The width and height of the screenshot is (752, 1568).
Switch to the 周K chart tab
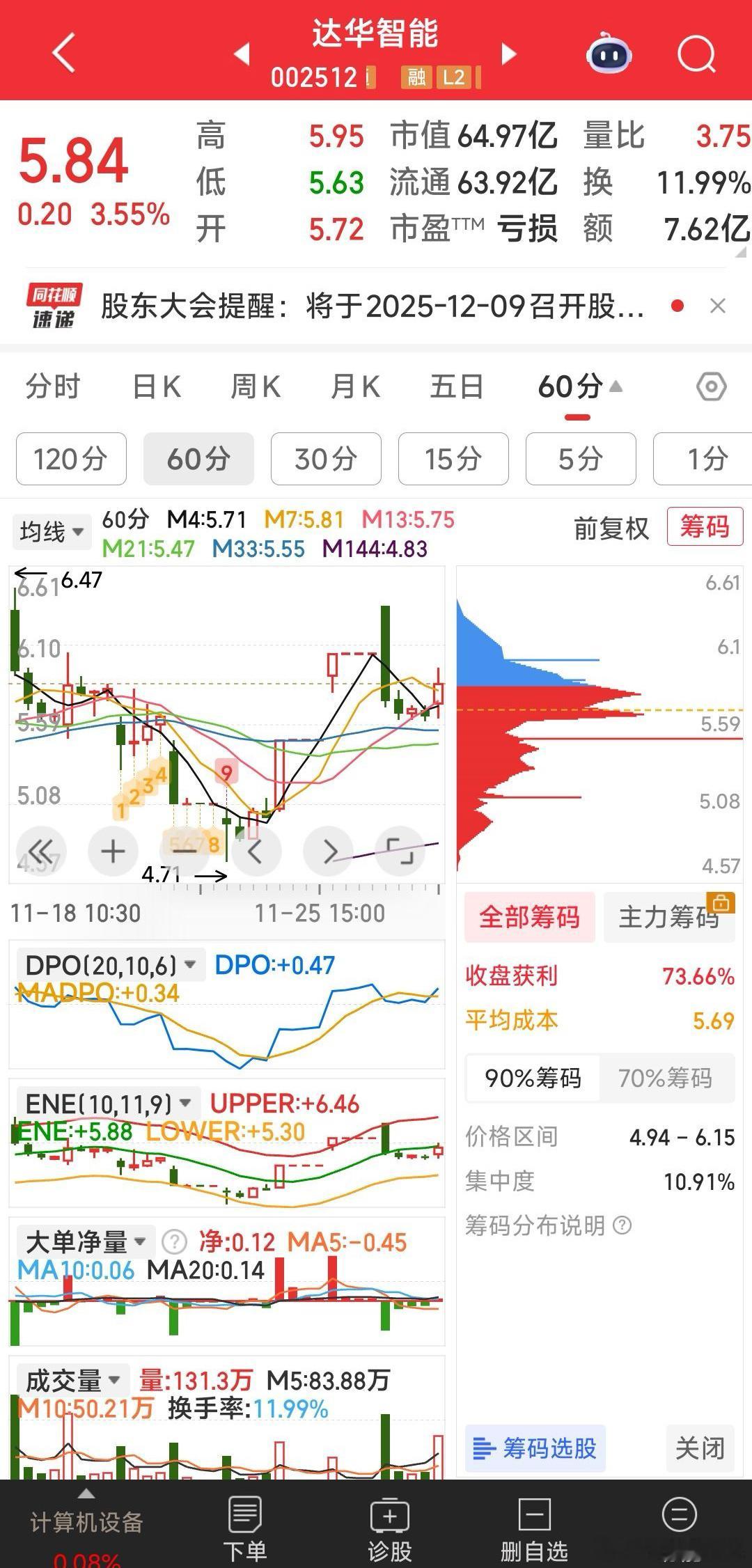256,386
